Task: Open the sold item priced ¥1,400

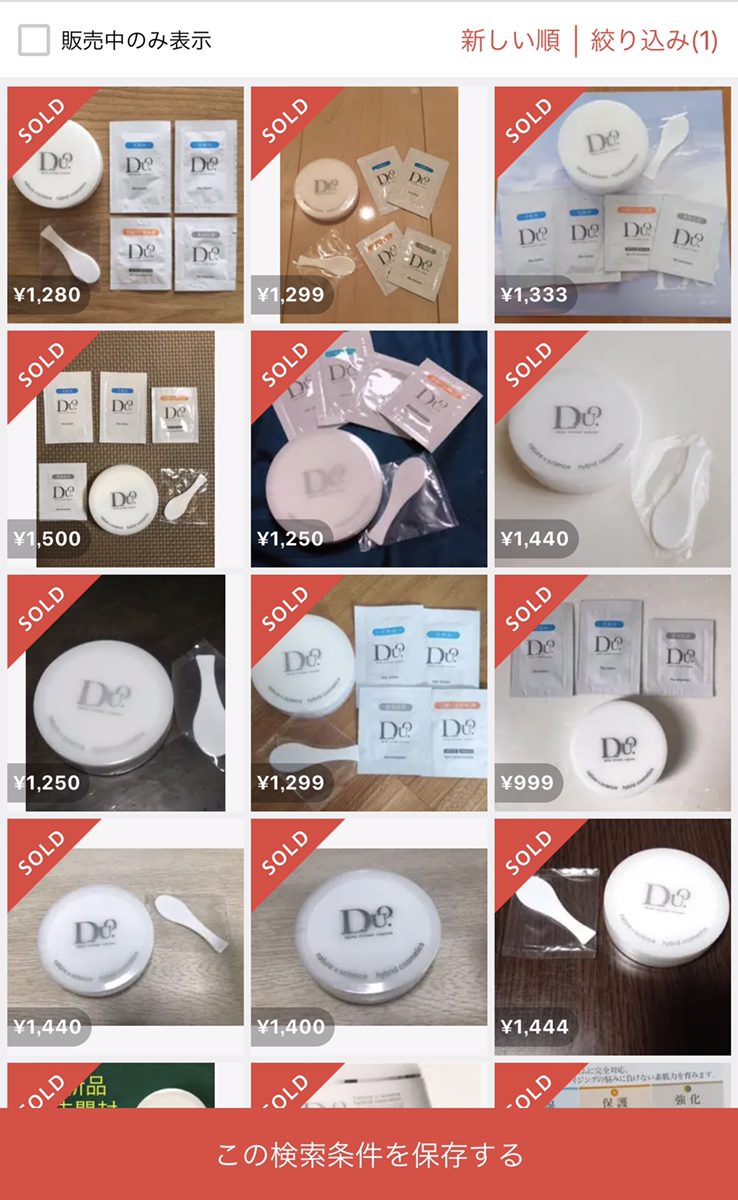Action: pos(369,936)
